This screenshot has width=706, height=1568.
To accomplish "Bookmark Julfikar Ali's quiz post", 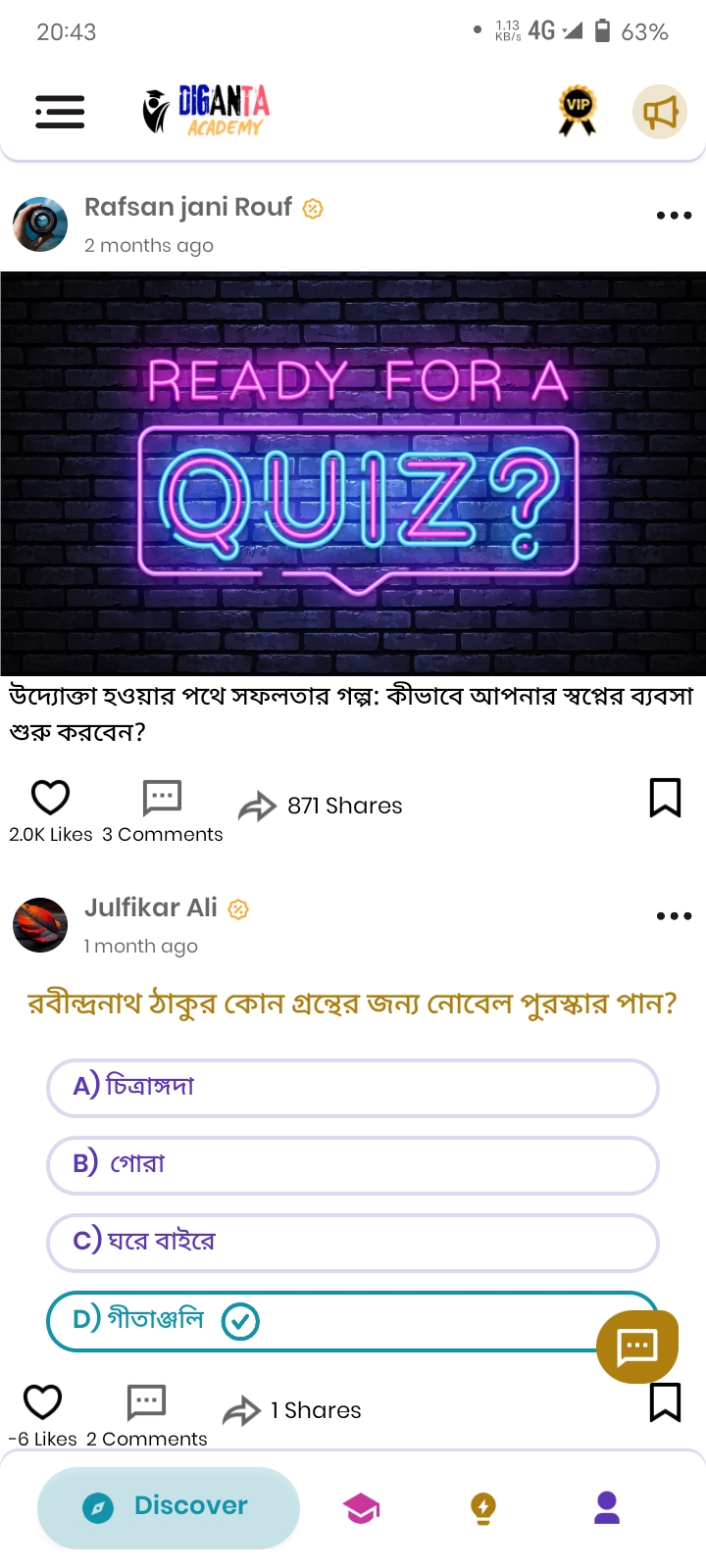I will [665, 1402].
